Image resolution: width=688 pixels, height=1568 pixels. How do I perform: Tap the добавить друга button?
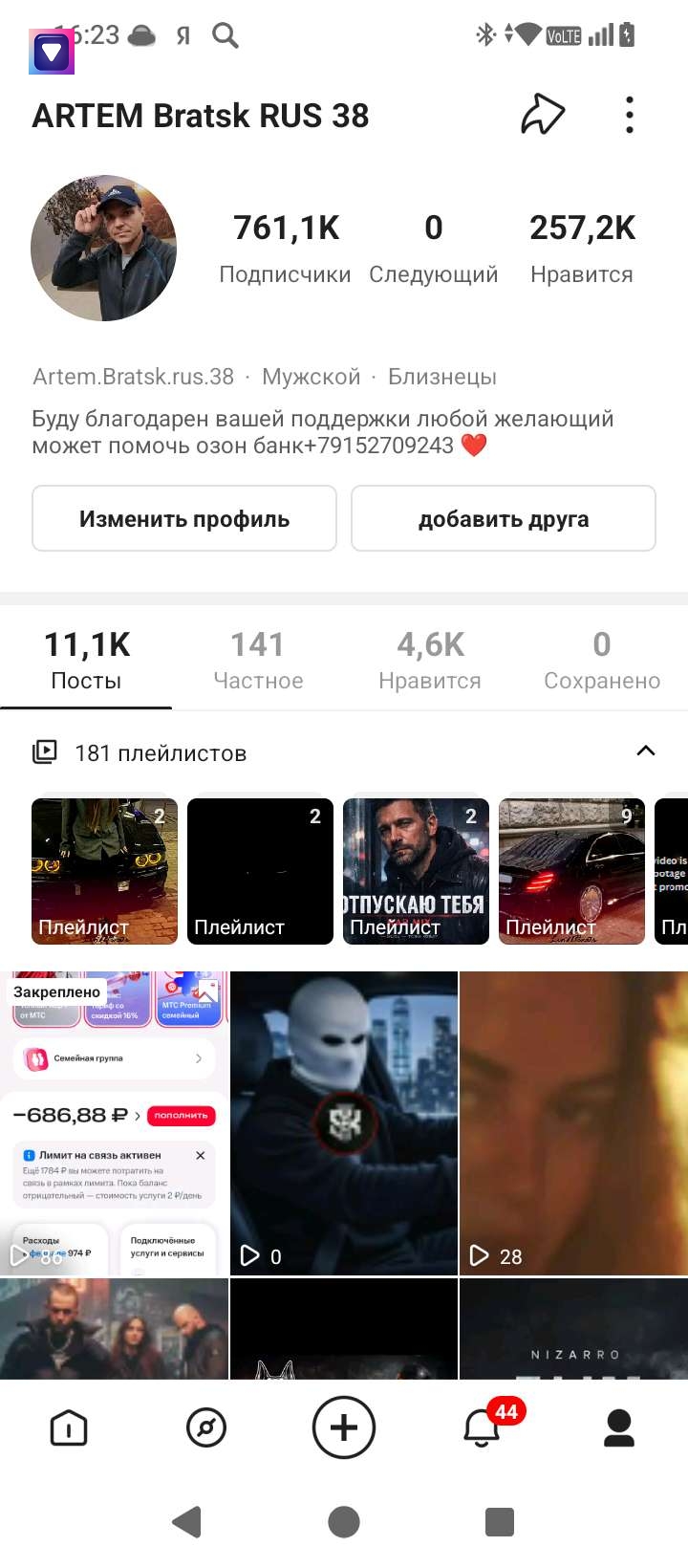pos(504,518)
